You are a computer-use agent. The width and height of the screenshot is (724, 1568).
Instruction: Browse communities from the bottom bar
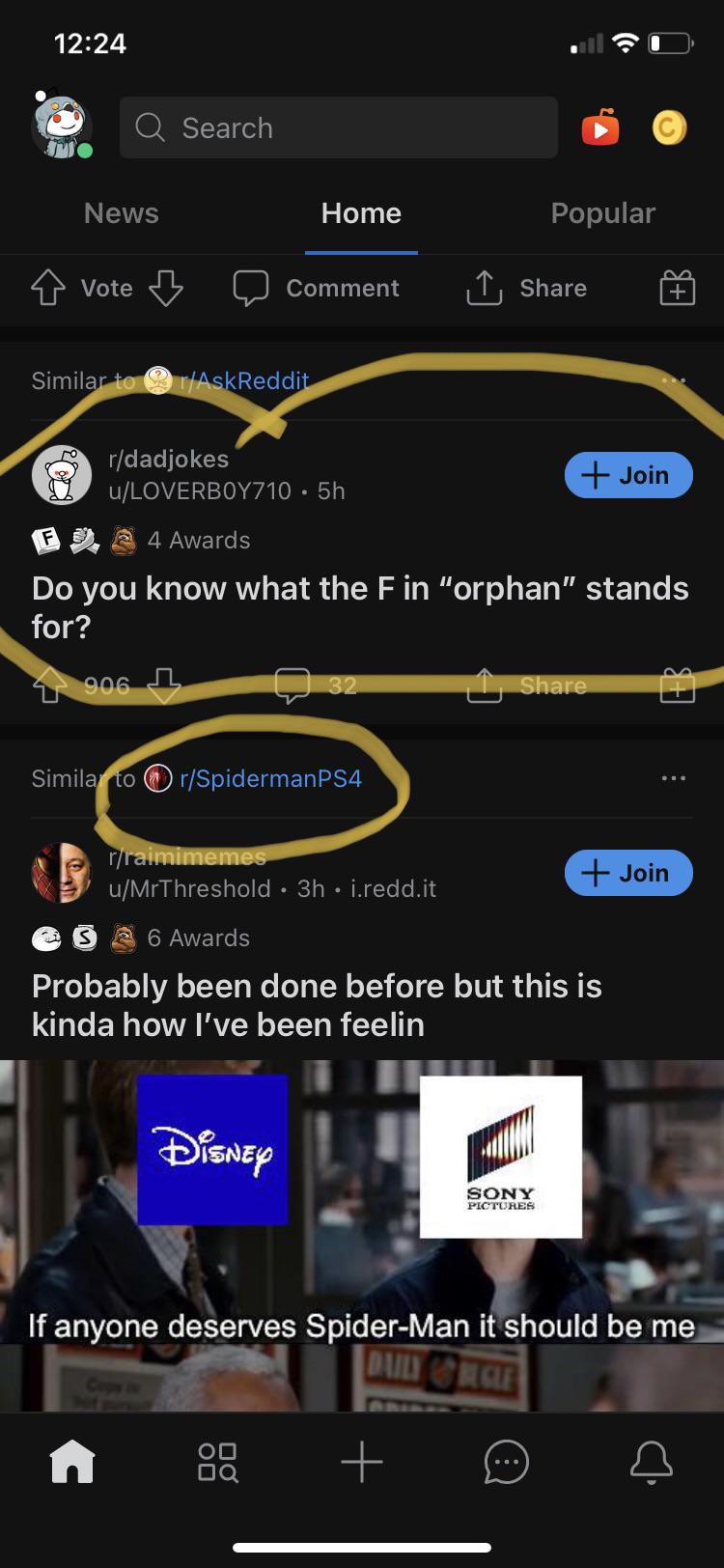pos(217,1462)
